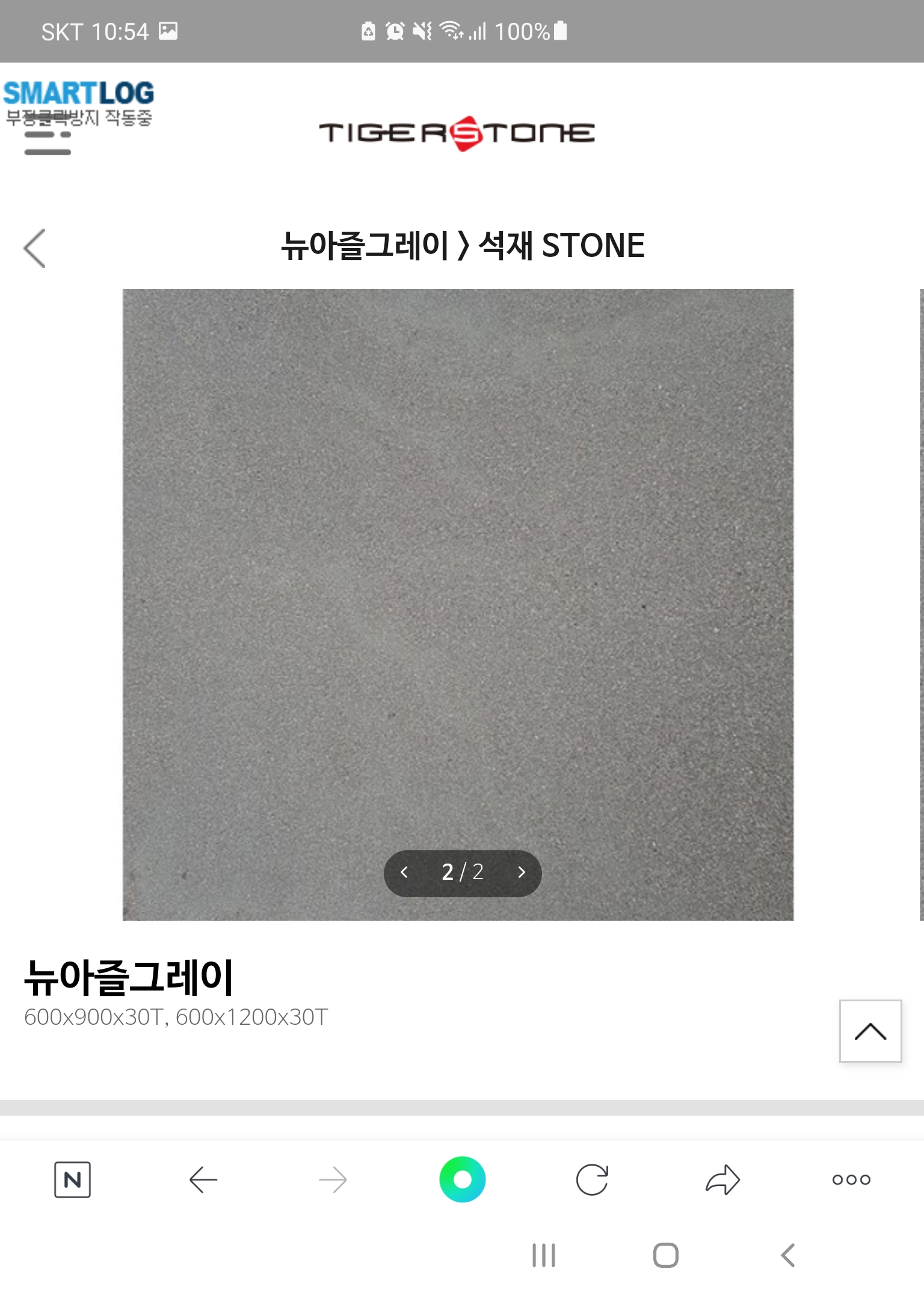924x1295 pixels.
Task: Show next image in the 2/2 slider
Action: coord(522,873)
